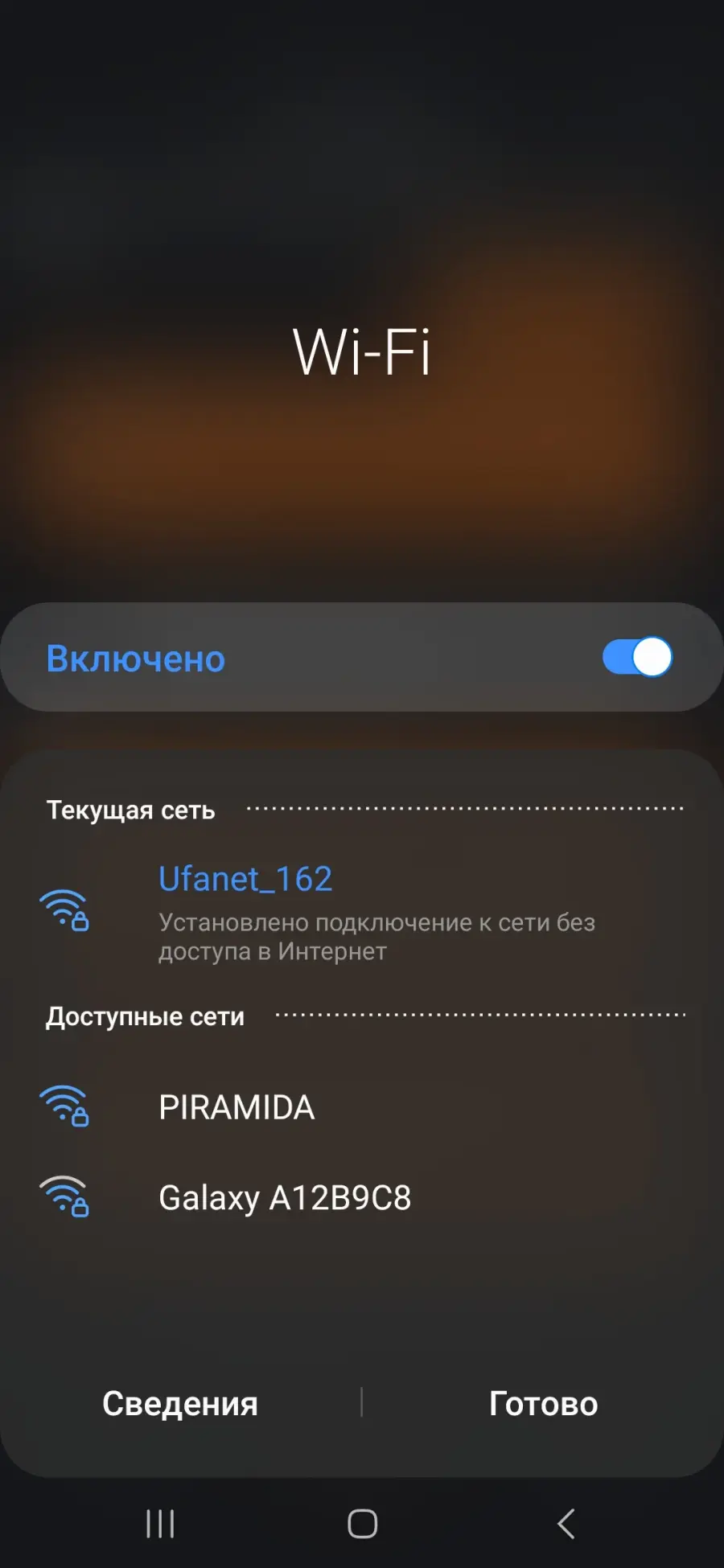This screenshot has height=1568, width=724.
Task: Open the connected network Ufanet_162
Action: [x=362, y=912]
